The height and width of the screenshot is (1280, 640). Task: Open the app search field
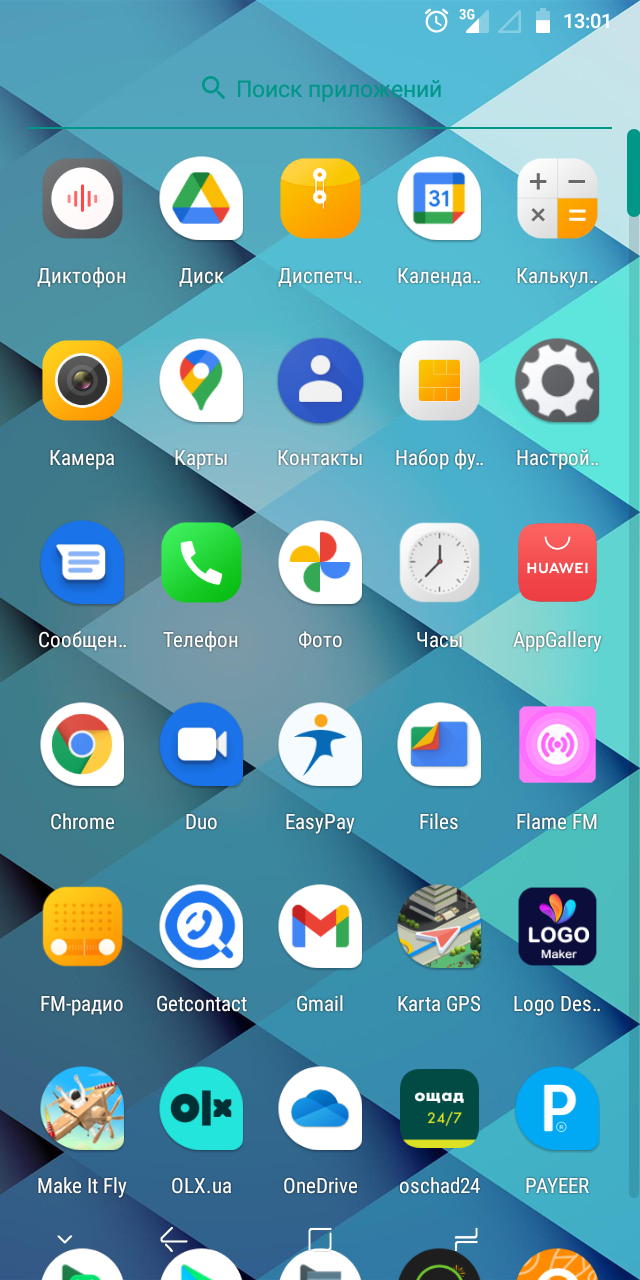320,89
